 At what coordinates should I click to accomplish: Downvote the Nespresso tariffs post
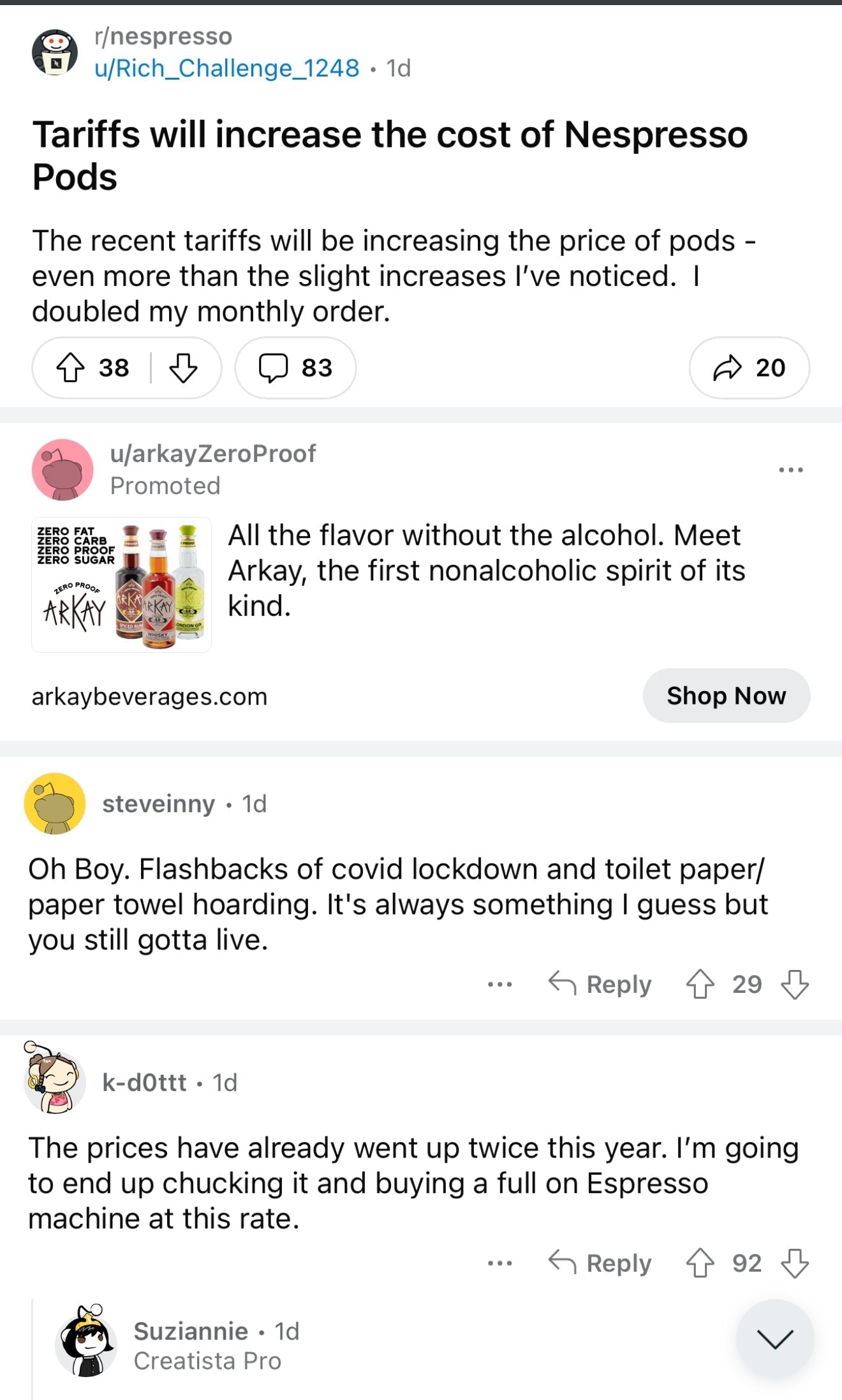point(183,368)
